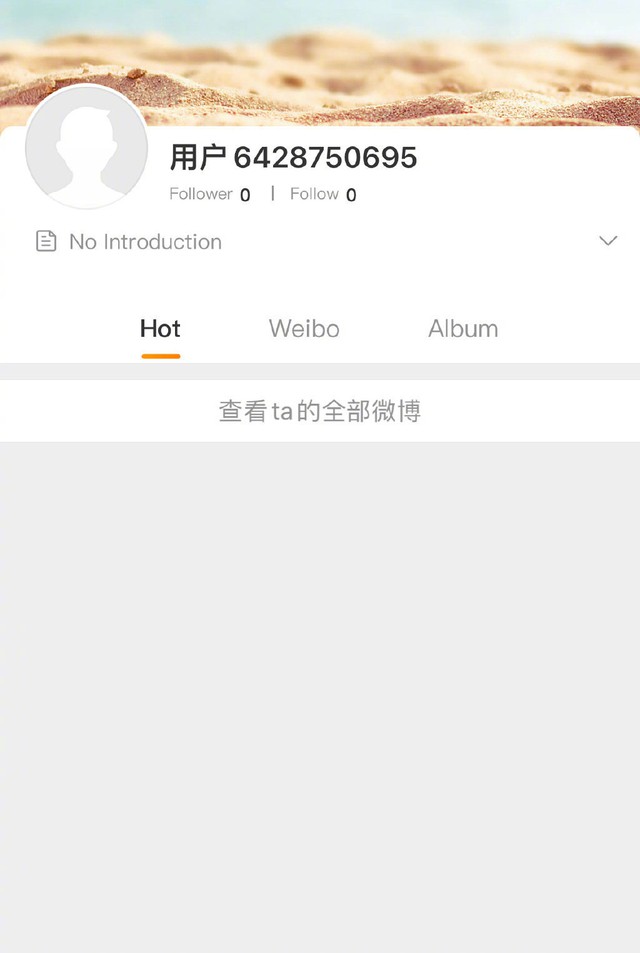Expand the introduction details chevron
This screenshot has height=953, width=640.
pyautogui.click(x=607, y=241)
